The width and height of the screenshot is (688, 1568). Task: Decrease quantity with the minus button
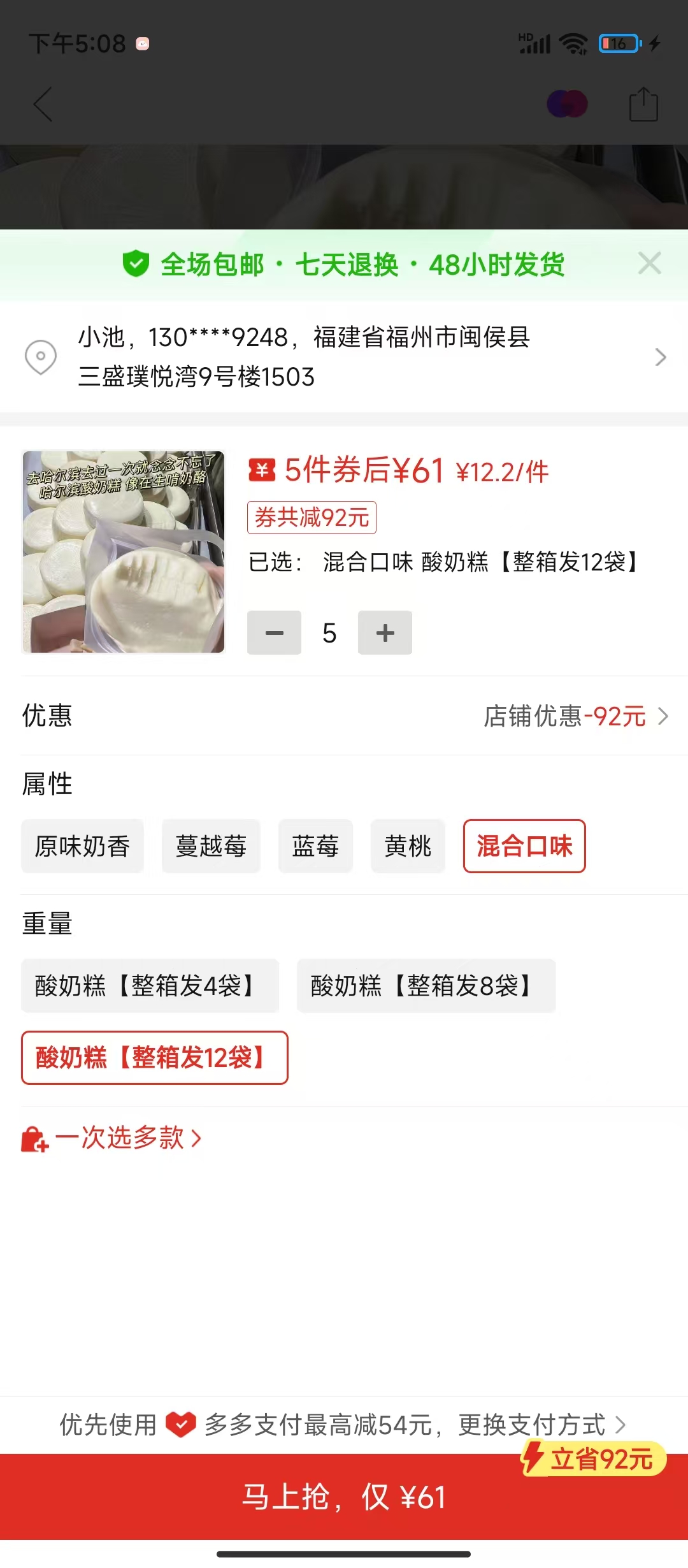[274, 633]
